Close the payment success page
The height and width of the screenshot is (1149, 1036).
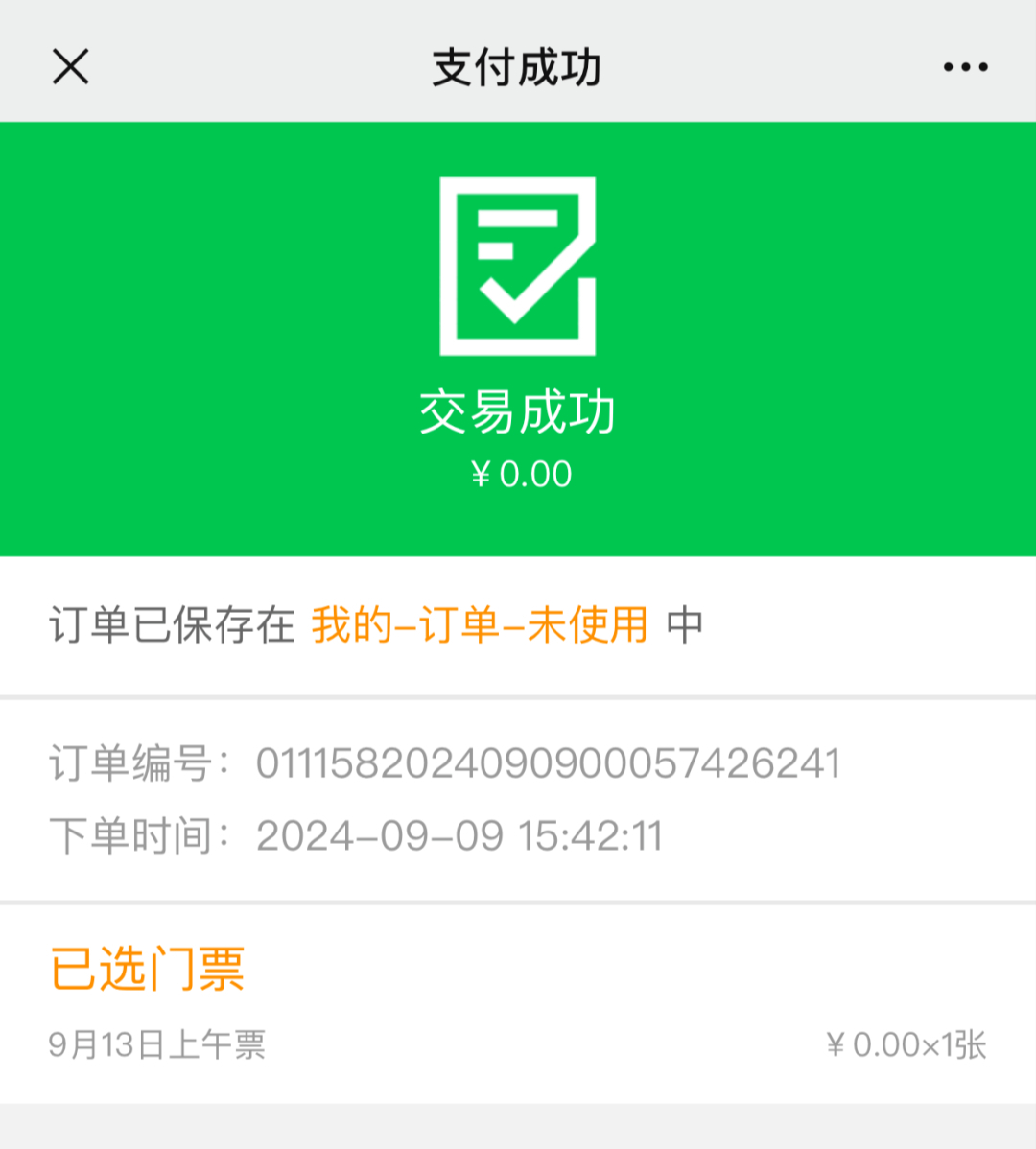tap(70, 67)
